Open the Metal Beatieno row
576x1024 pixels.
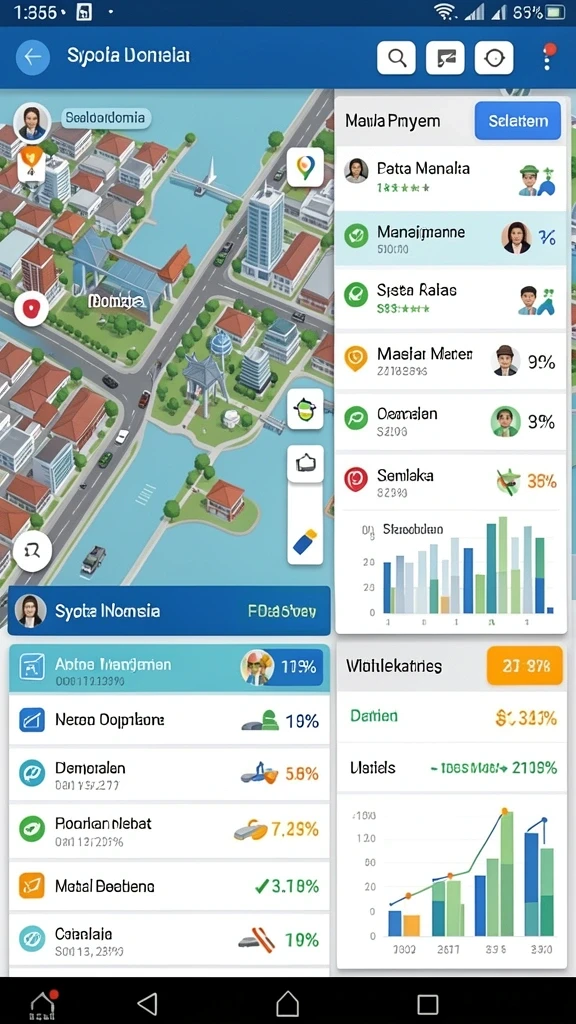[169, 886]
